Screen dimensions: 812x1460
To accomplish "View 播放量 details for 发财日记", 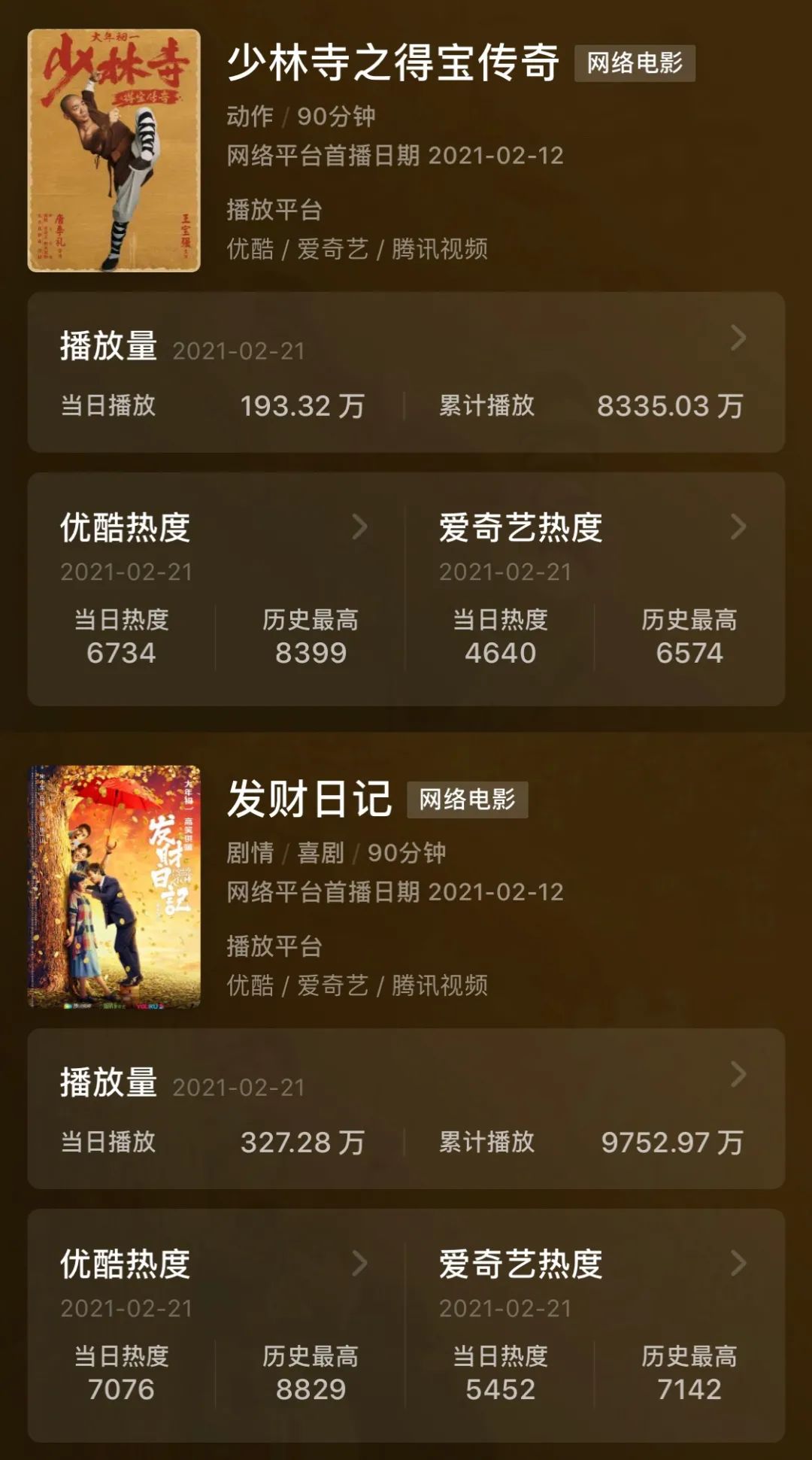I will tap(738, 1075).
